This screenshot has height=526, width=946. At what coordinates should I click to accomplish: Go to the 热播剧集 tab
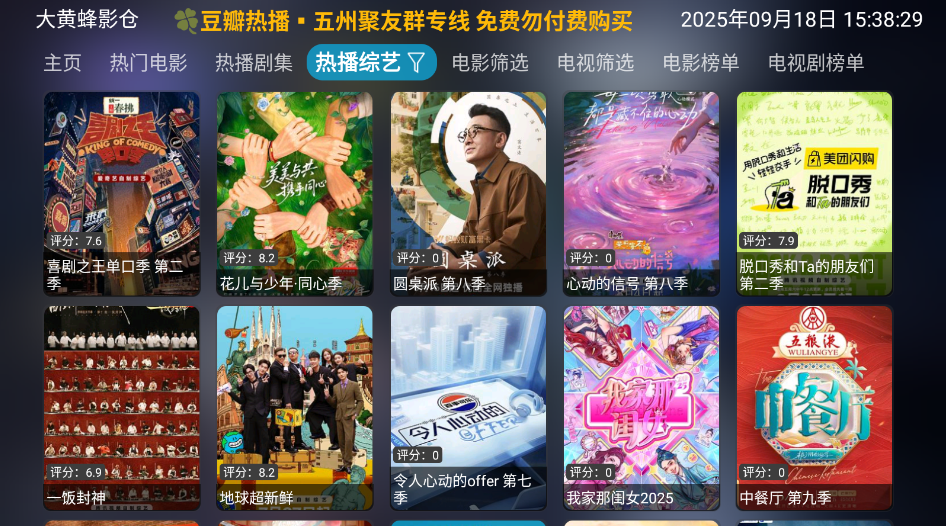(254, 63)
